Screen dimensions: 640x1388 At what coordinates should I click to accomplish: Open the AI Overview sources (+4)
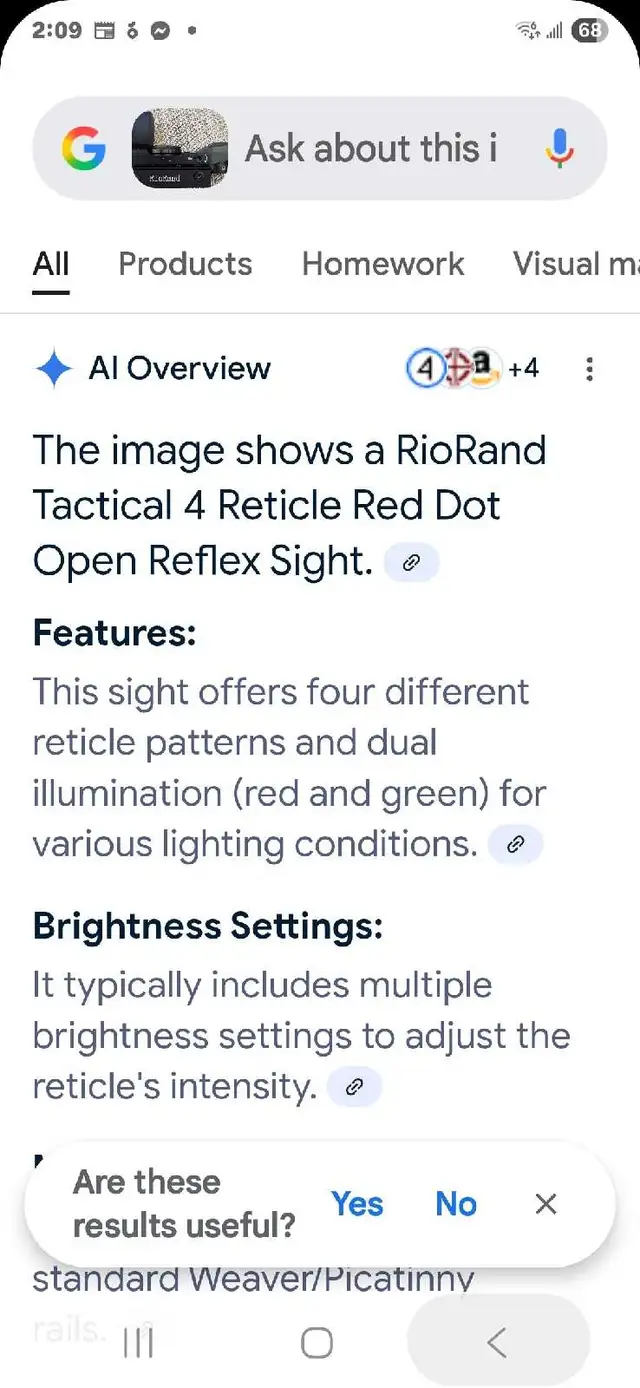(472, 369)
